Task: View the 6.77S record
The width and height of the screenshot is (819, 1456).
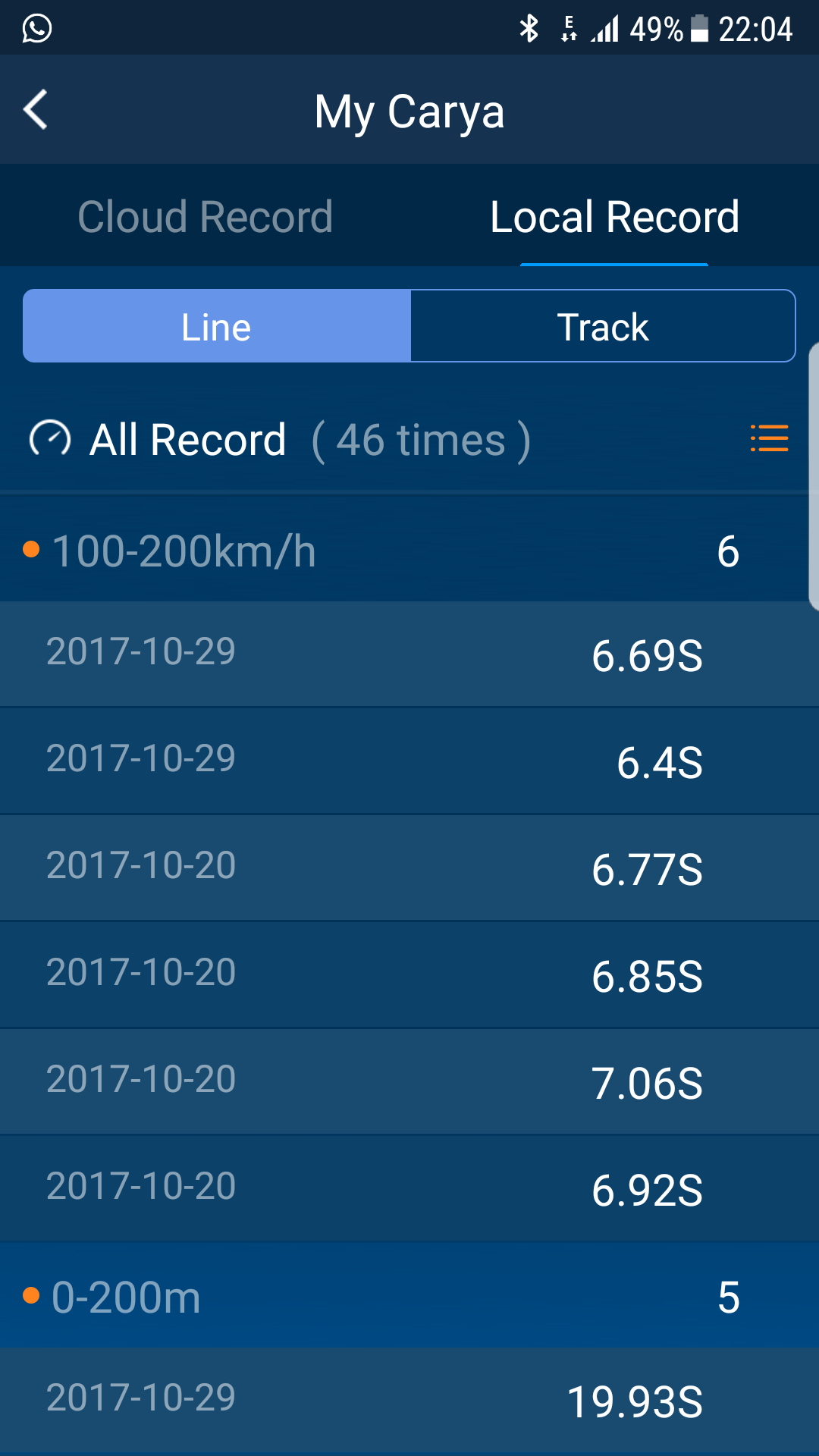Action: [x=409, y=868]
